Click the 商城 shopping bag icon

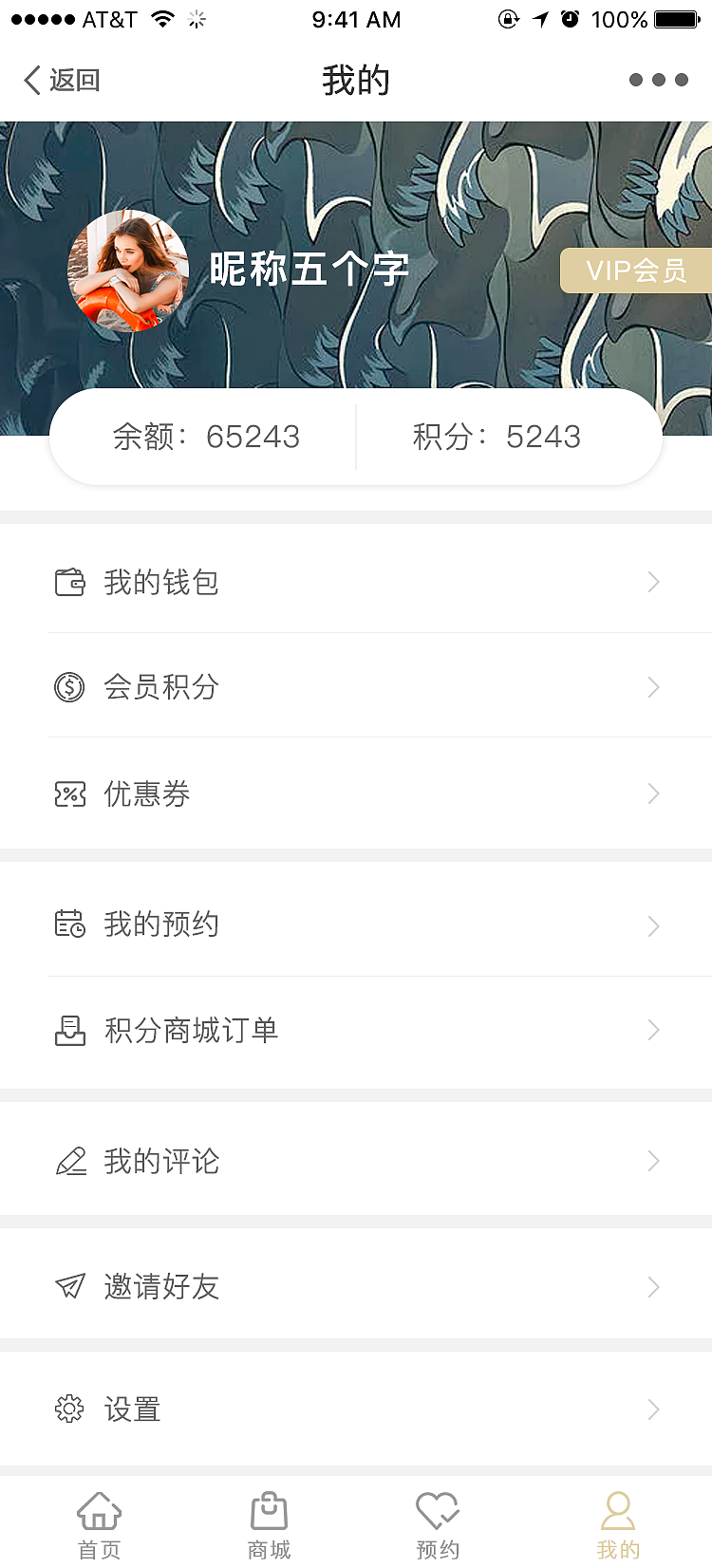[268, 1511]
